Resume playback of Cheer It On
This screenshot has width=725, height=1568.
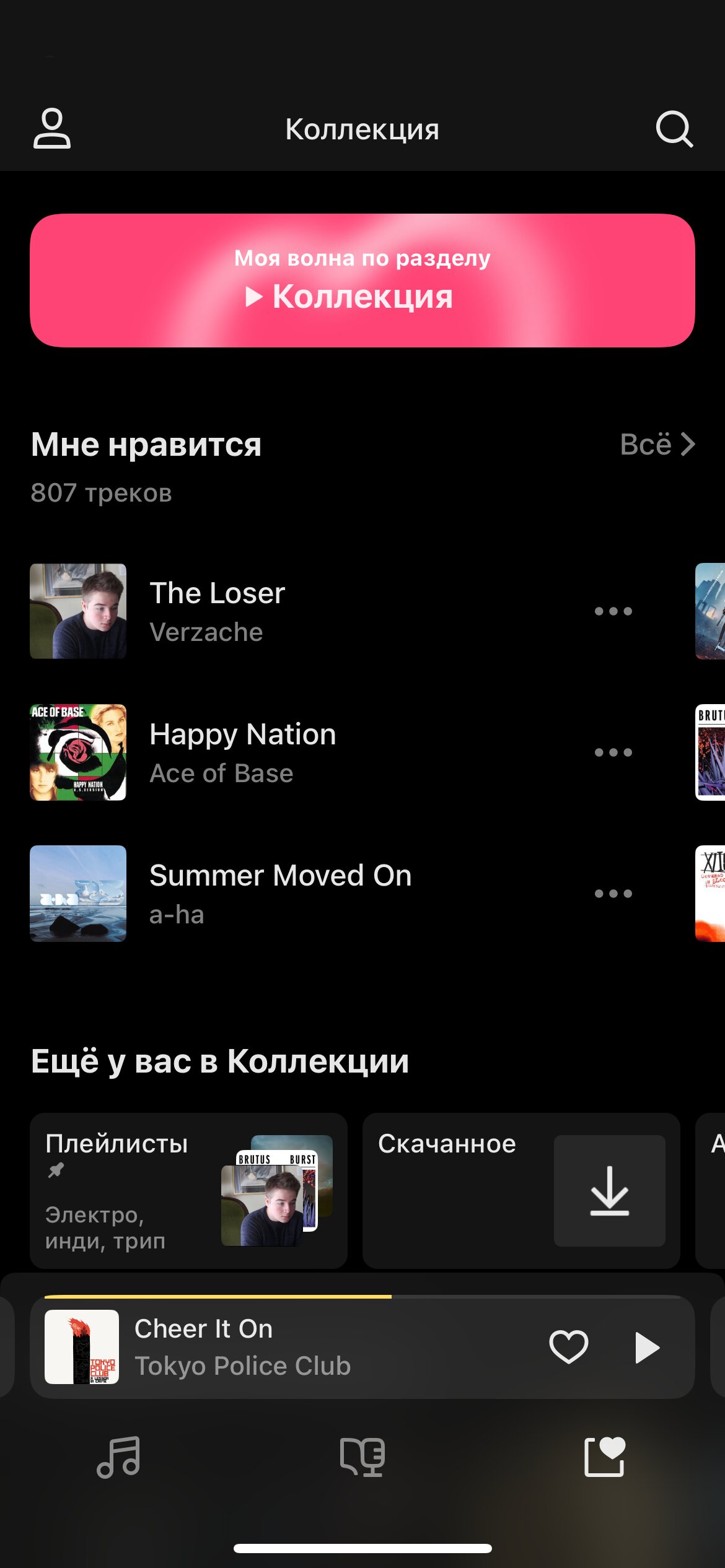[x=647, y=1348]
